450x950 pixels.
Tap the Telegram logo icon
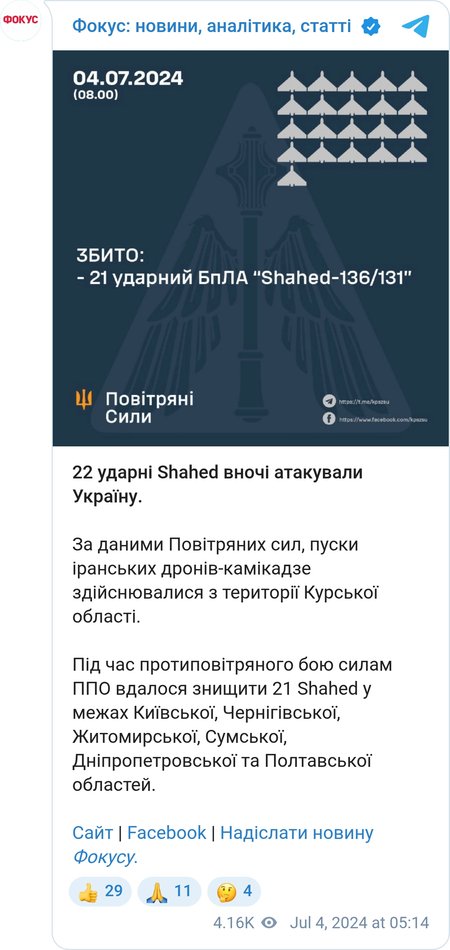tap(415, 26)
